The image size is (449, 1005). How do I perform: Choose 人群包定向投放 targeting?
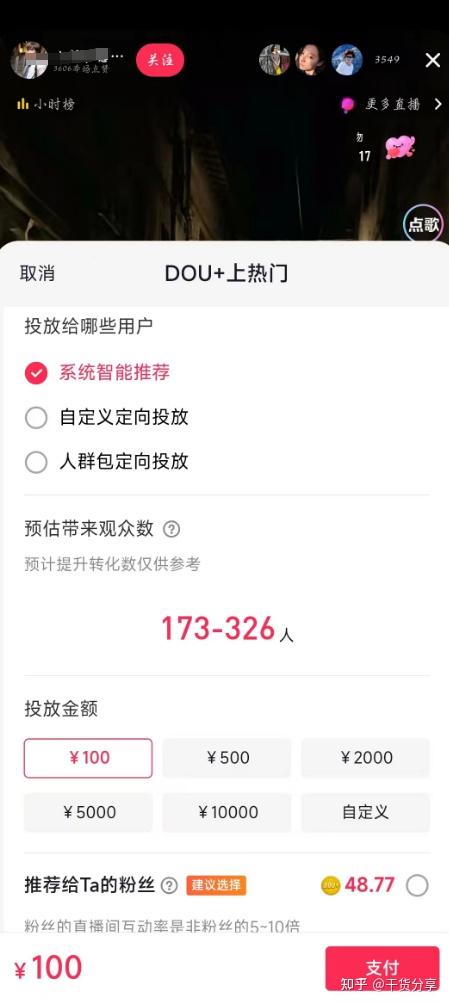point(106,462)
